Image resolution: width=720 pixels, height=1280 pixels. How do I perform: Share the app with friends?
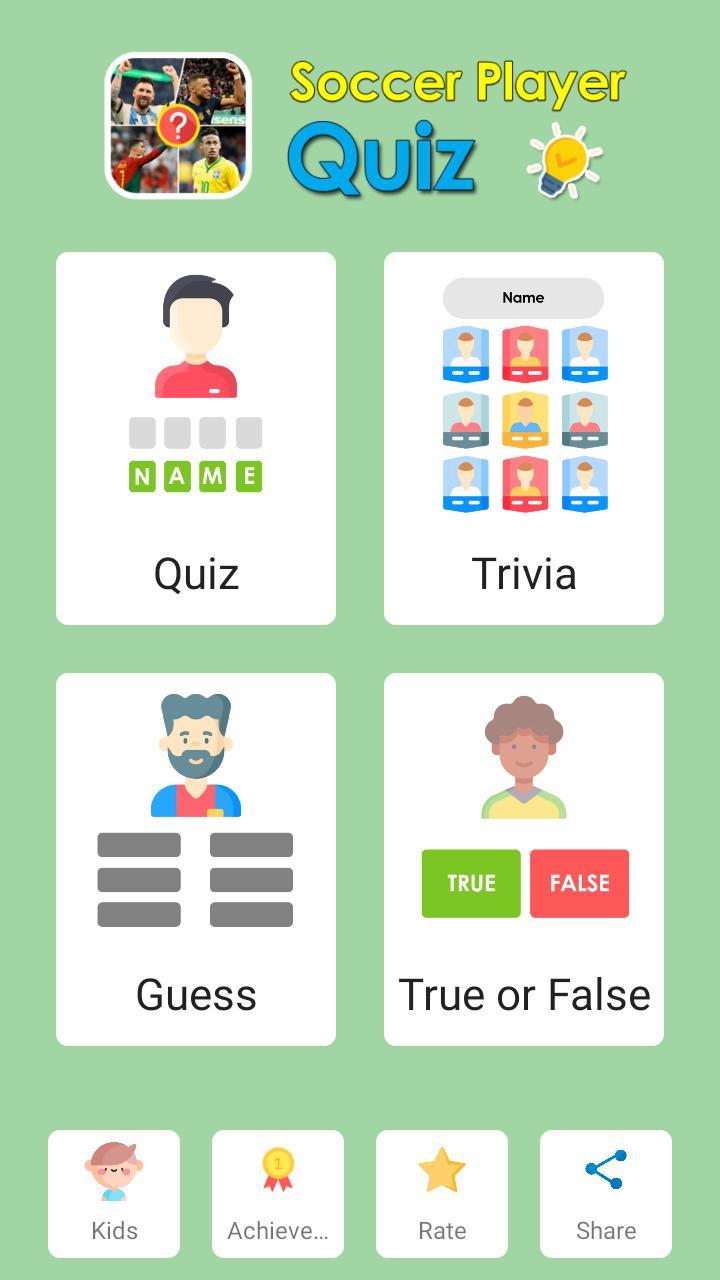click(606, 1194)
